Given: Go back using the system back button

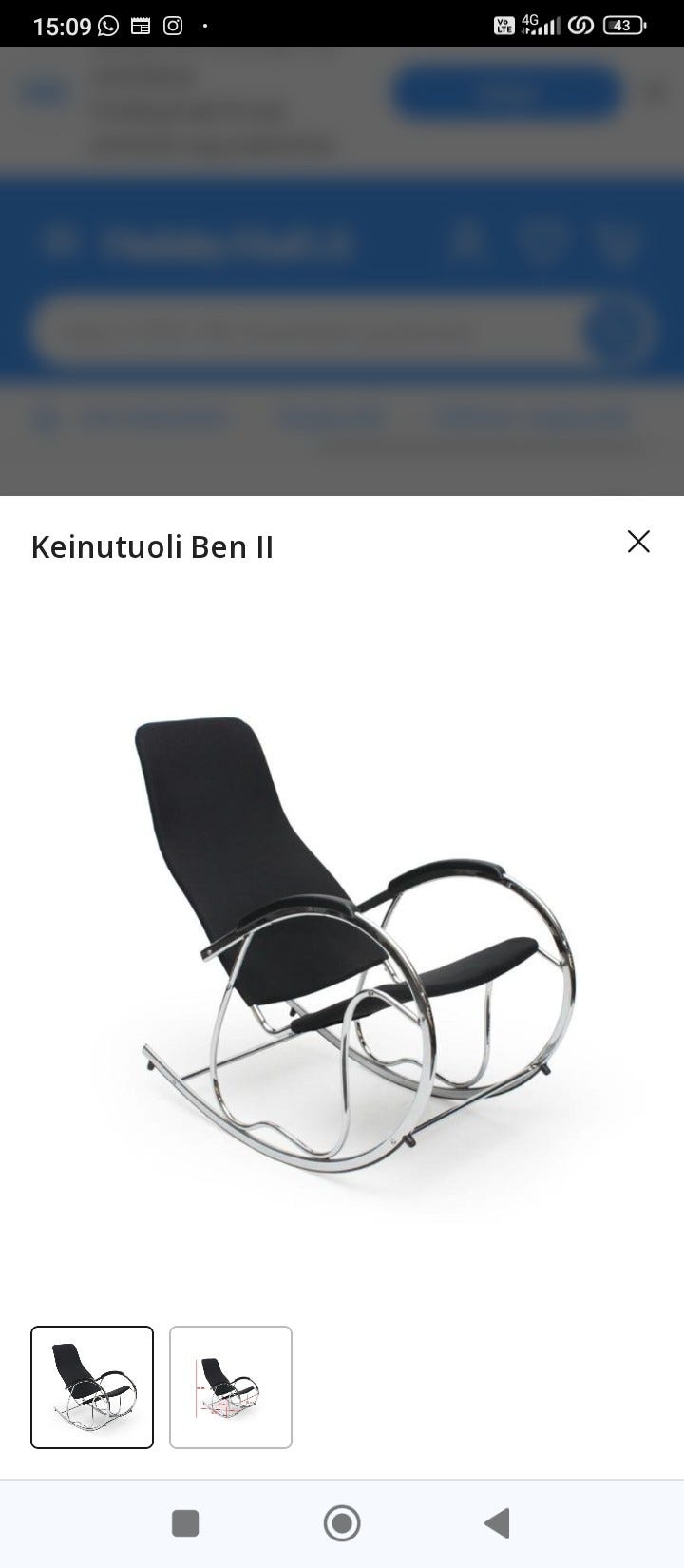Looking at the screenshot, I should coord(497,1522).
